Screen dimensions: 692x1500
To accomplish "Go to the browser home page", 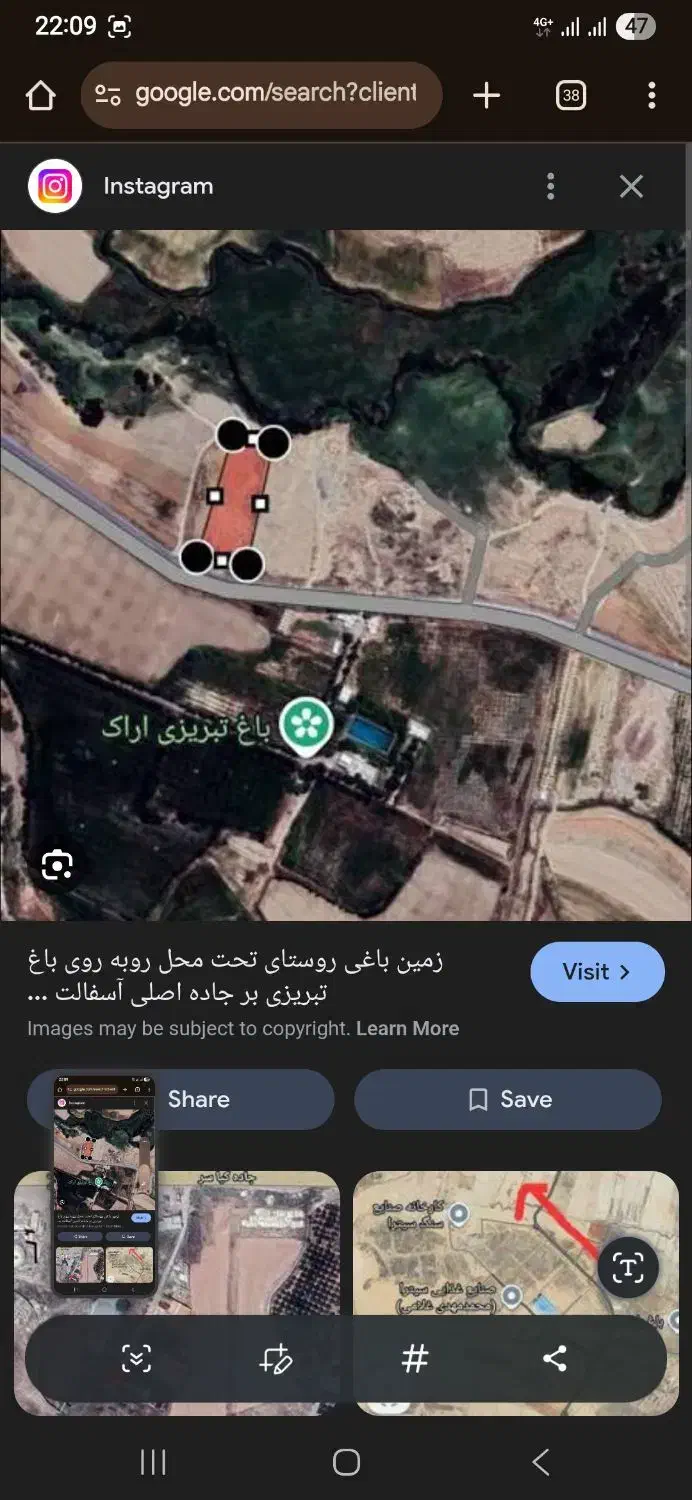I will click(40, 95).
